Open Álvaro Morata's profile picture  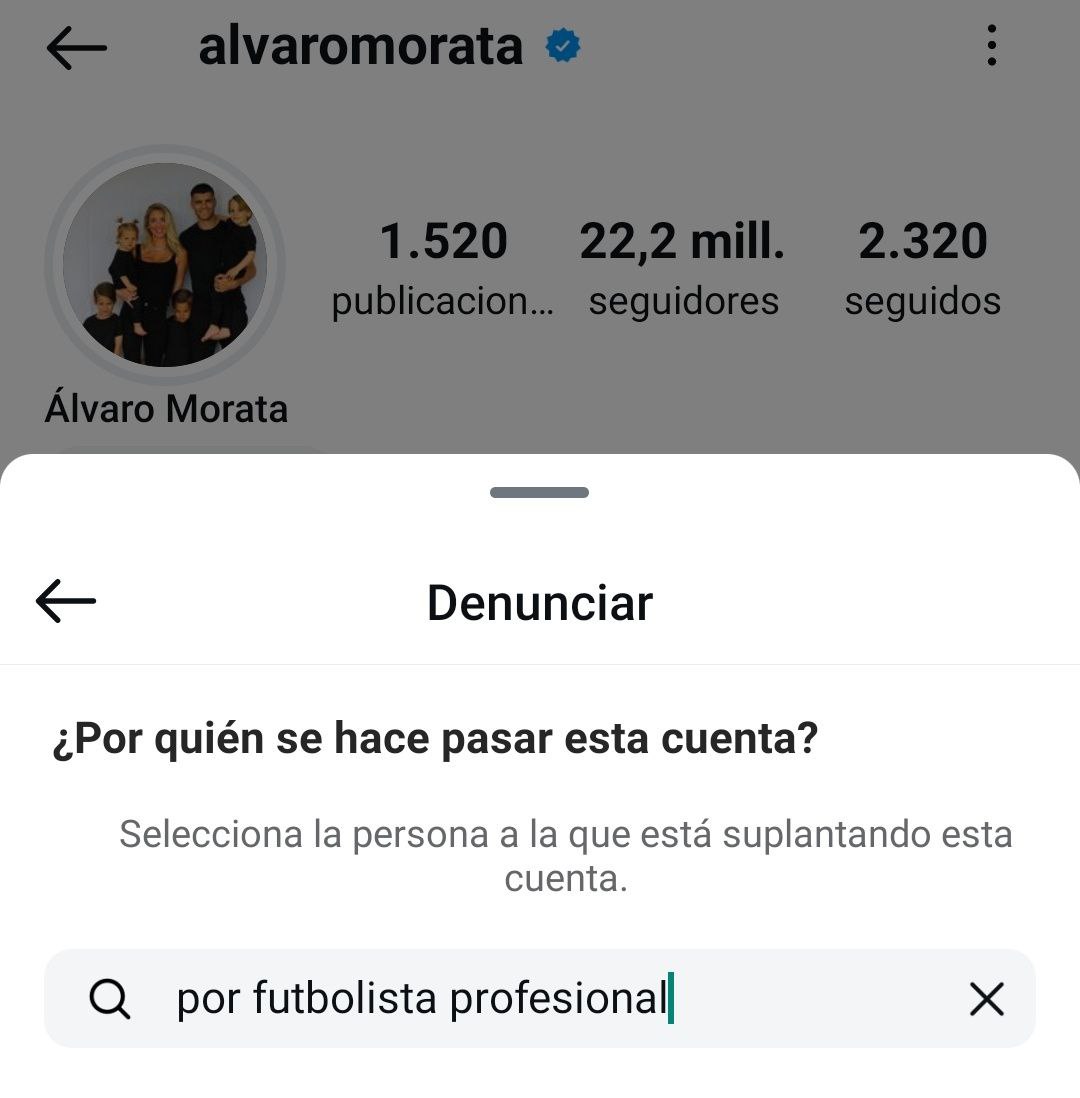click(165, 265)
